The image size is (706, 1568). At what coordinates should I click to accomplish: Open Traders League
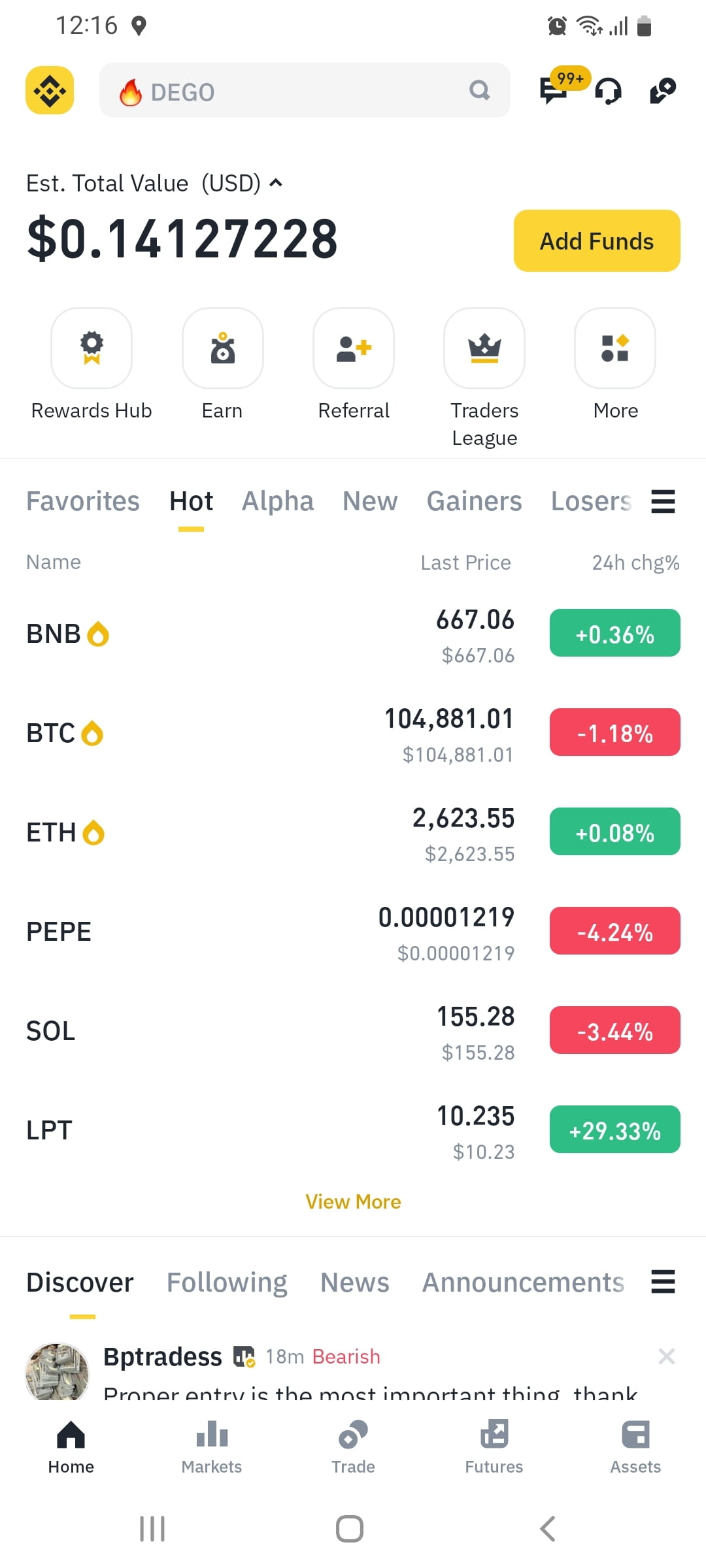point(484,378)
